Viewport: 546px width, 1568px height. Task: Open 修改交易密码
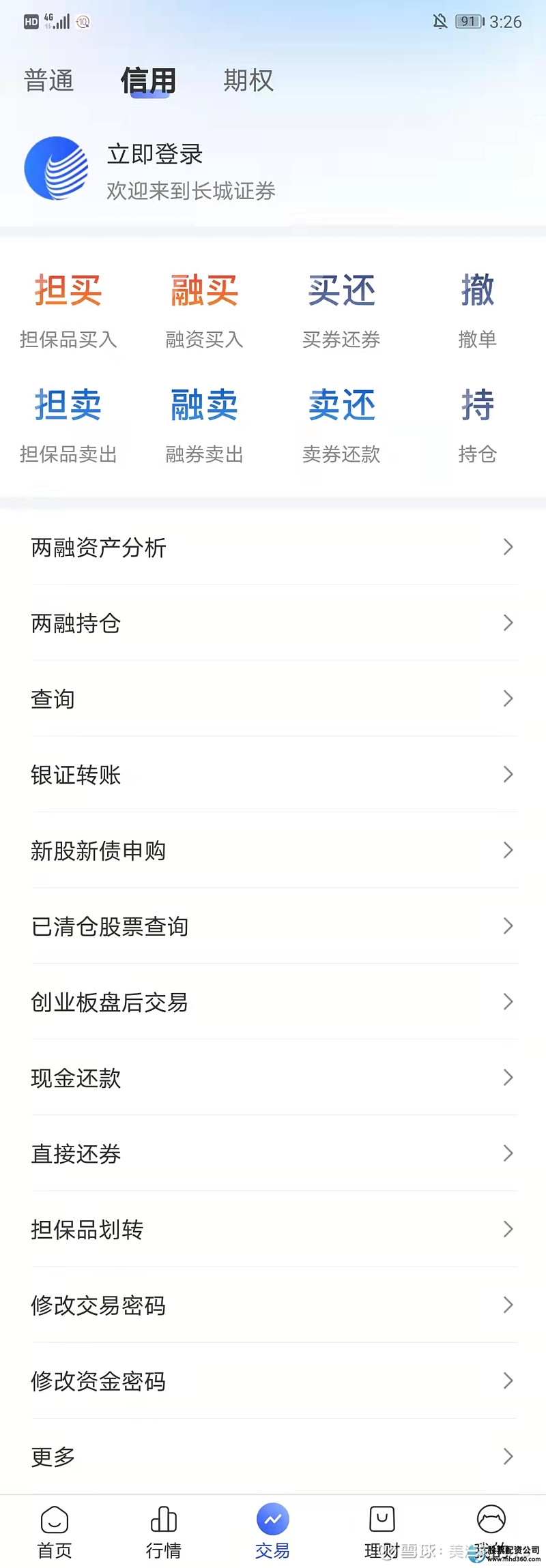click(273, 1305)
